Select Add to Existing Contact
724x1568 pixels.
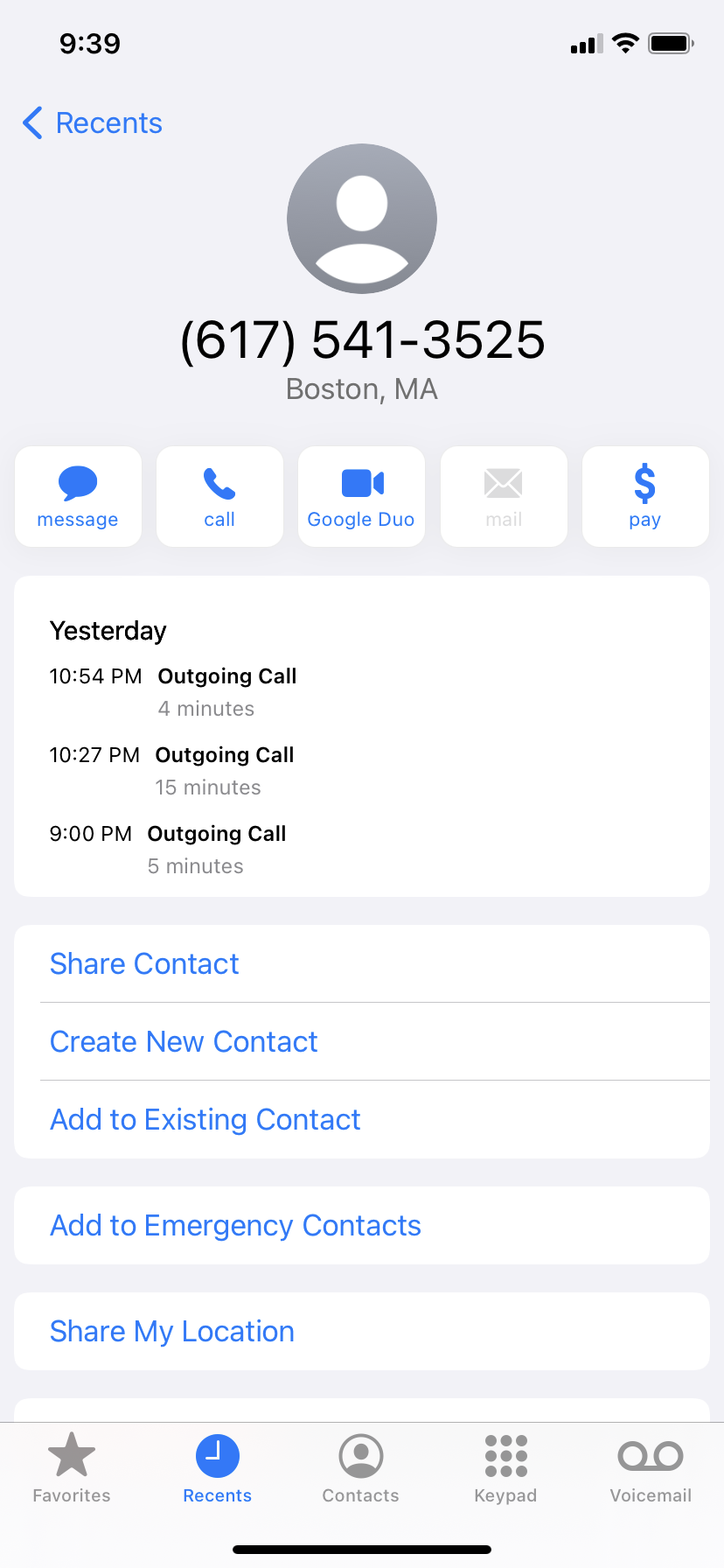click(x=205, y=1119)
